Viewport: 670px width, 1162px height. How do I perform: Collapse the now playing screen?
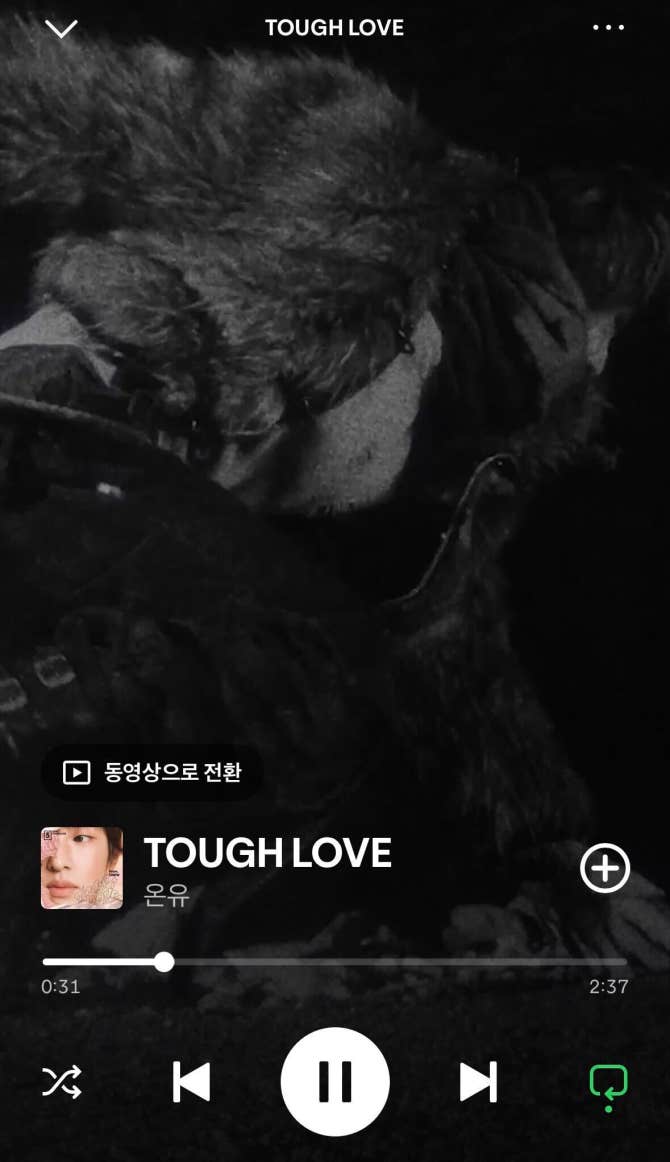pos(61,28)
